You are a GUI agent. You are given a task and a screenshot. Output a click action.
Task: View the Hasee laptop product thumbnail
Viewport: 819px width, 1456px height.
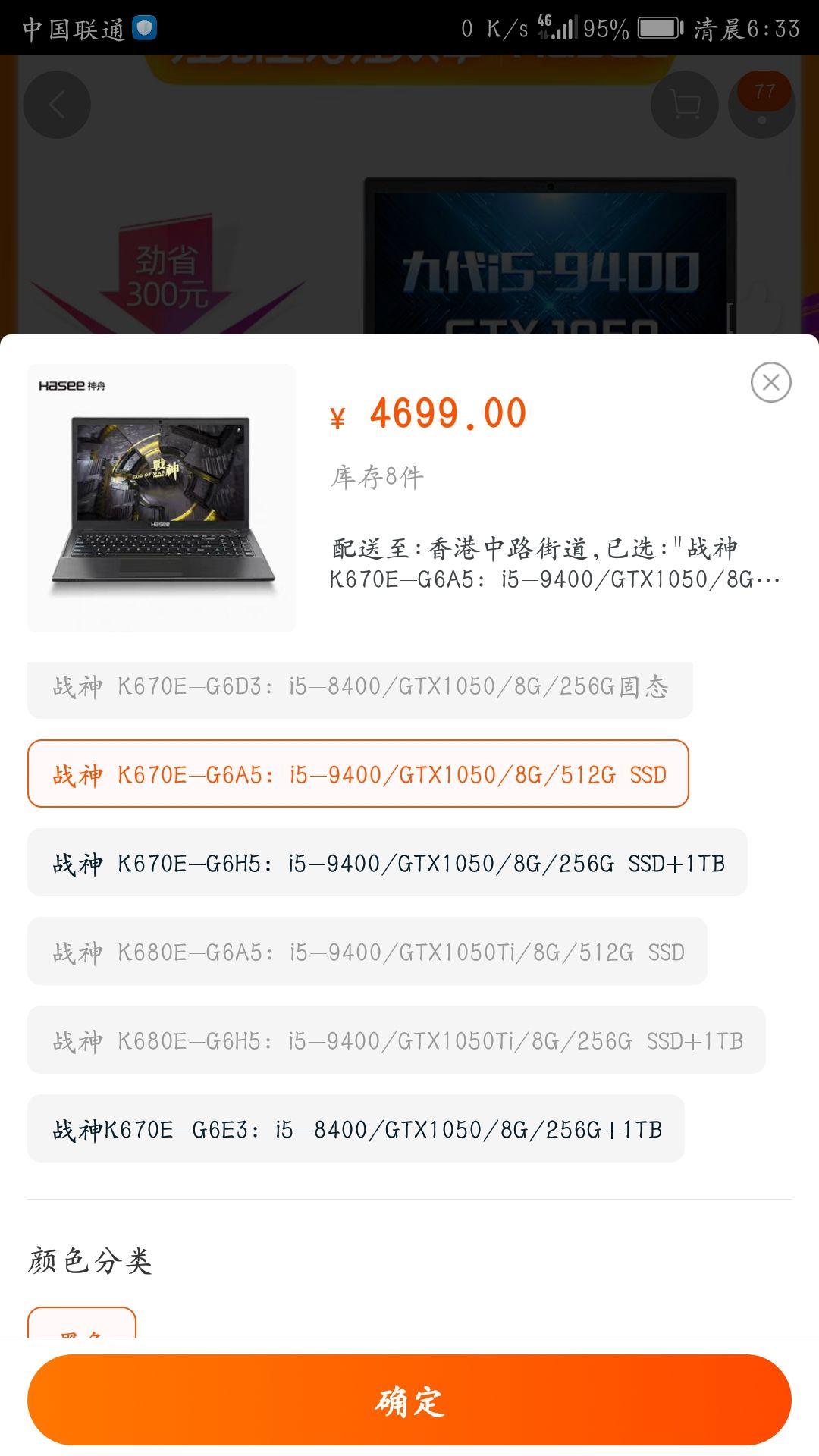pos(162,498)
